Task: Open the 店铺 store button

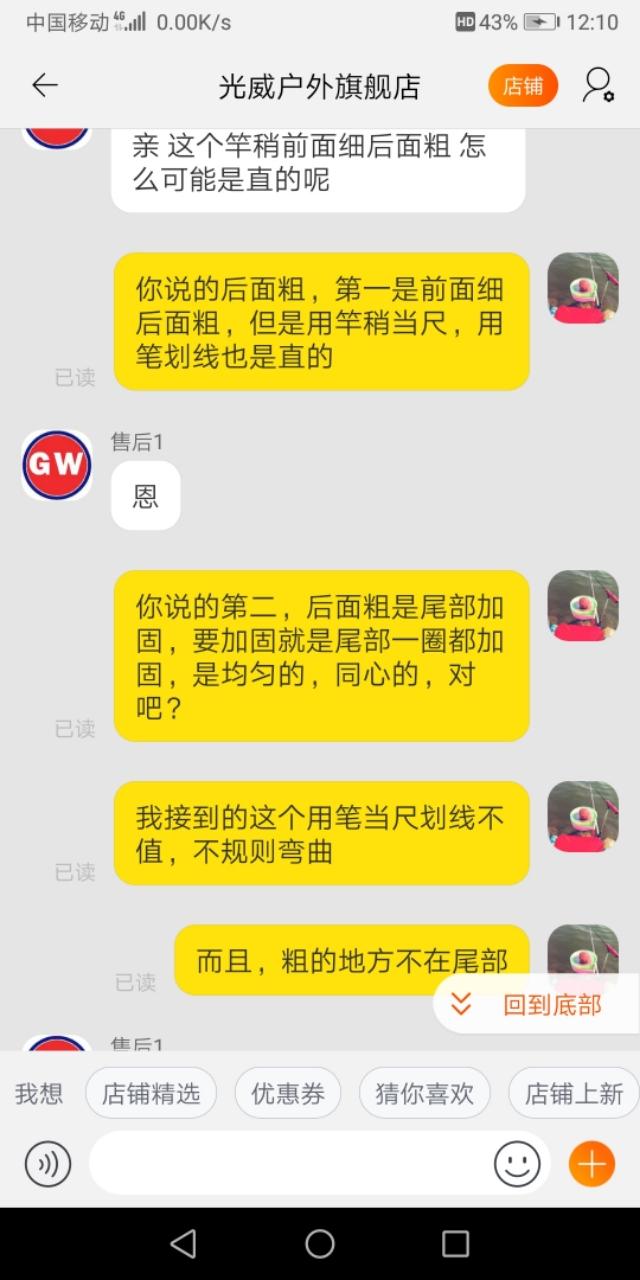Action: 522,86
